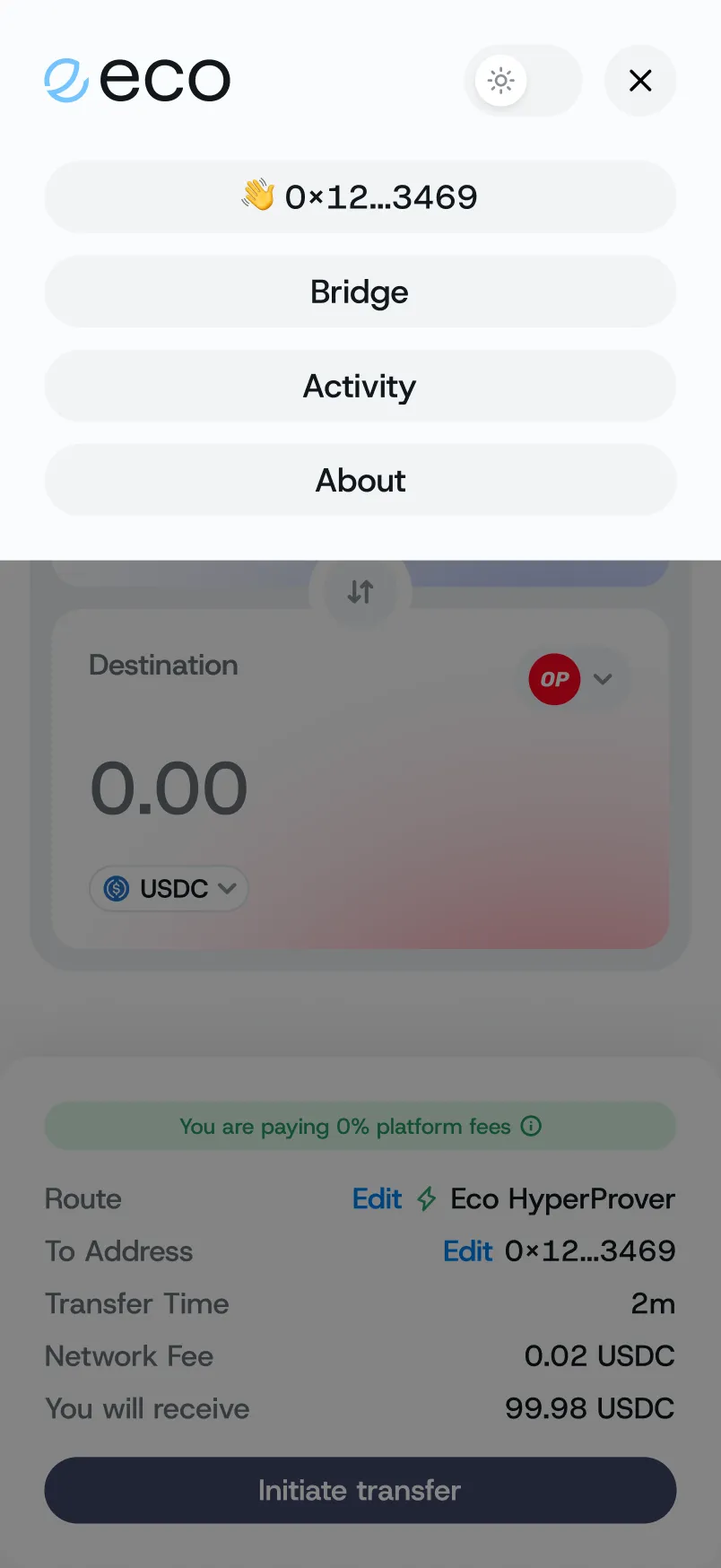
Task: Tap Initiate transfer button
Action: click(360, 1490)
